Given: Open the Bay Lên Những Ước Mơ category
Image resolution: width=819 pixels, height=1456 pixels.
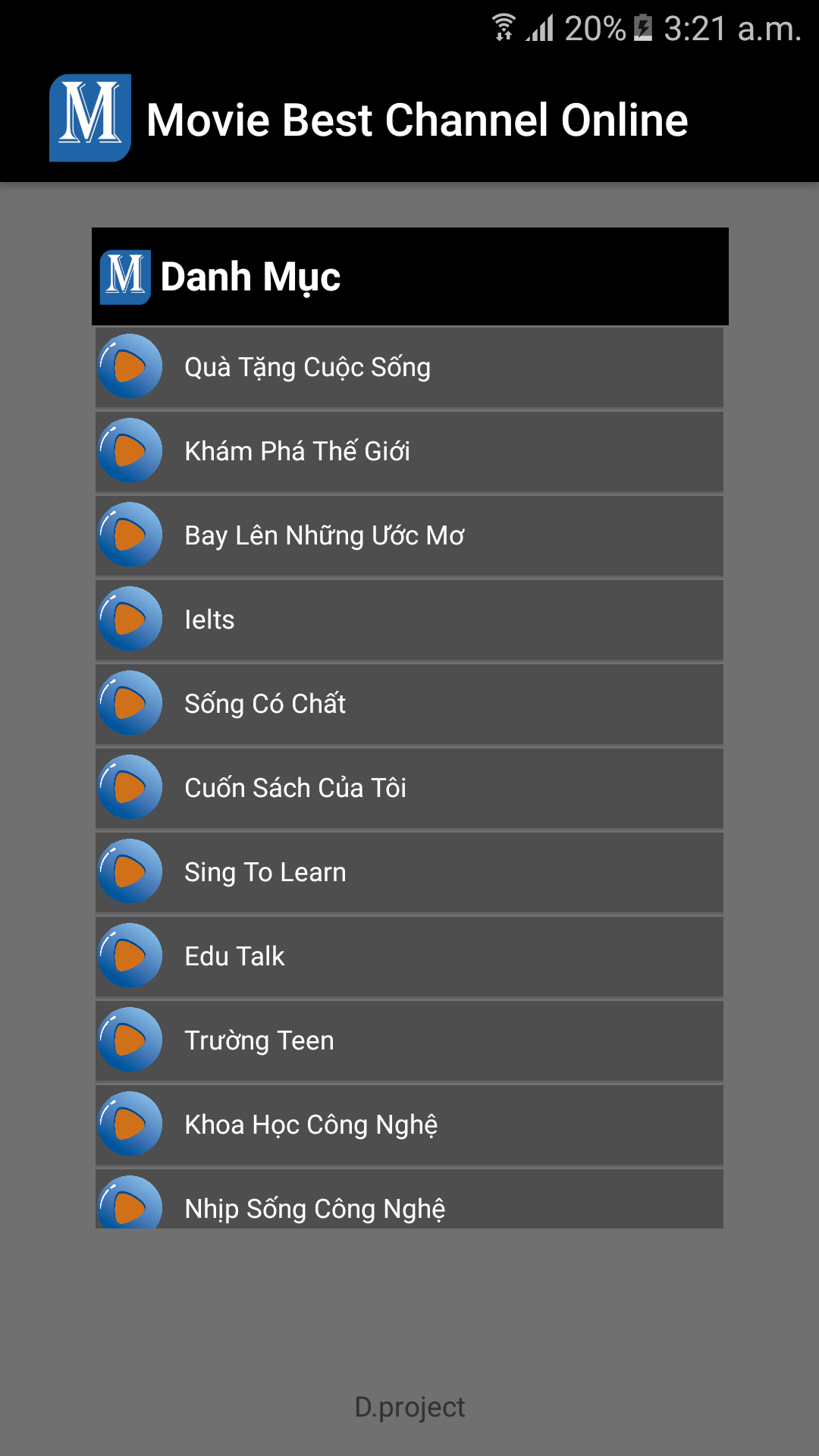Looking at the screenshot, I should click(x=409, y=535).
